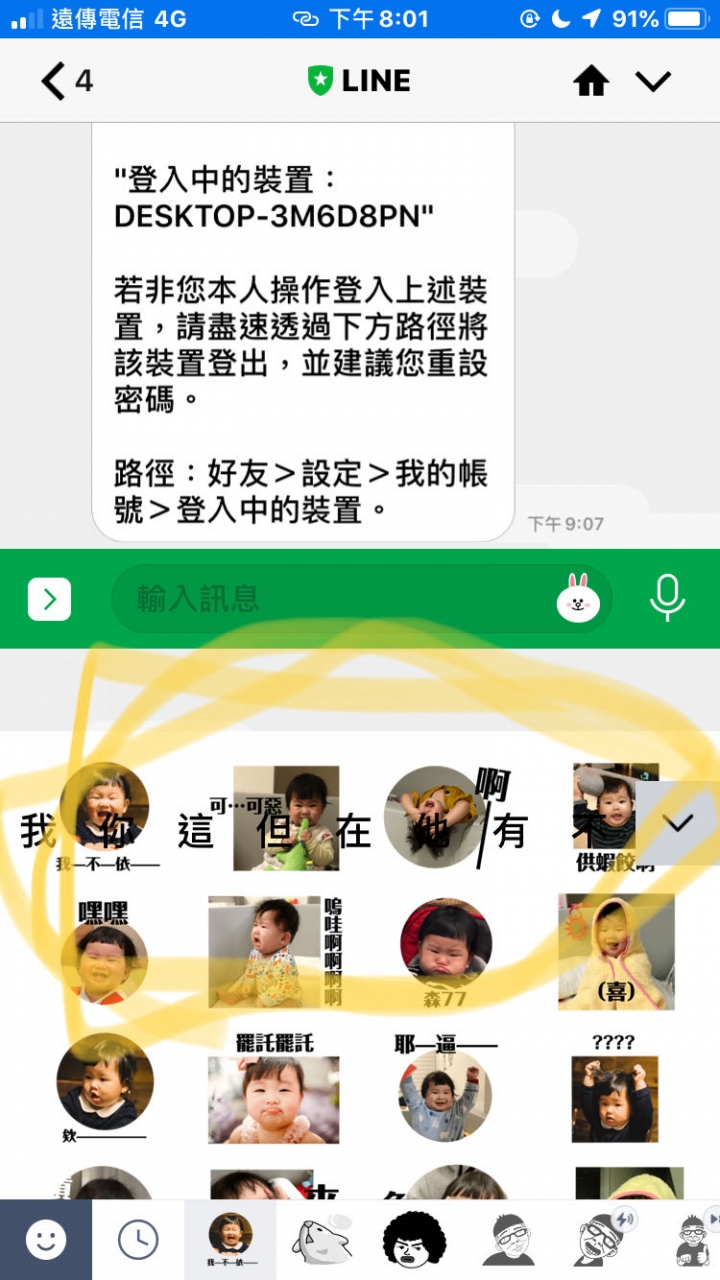Switch to the emoji smiley tab
Viewport: 720px width, 1280px height.
click(x=46, y=1240)
